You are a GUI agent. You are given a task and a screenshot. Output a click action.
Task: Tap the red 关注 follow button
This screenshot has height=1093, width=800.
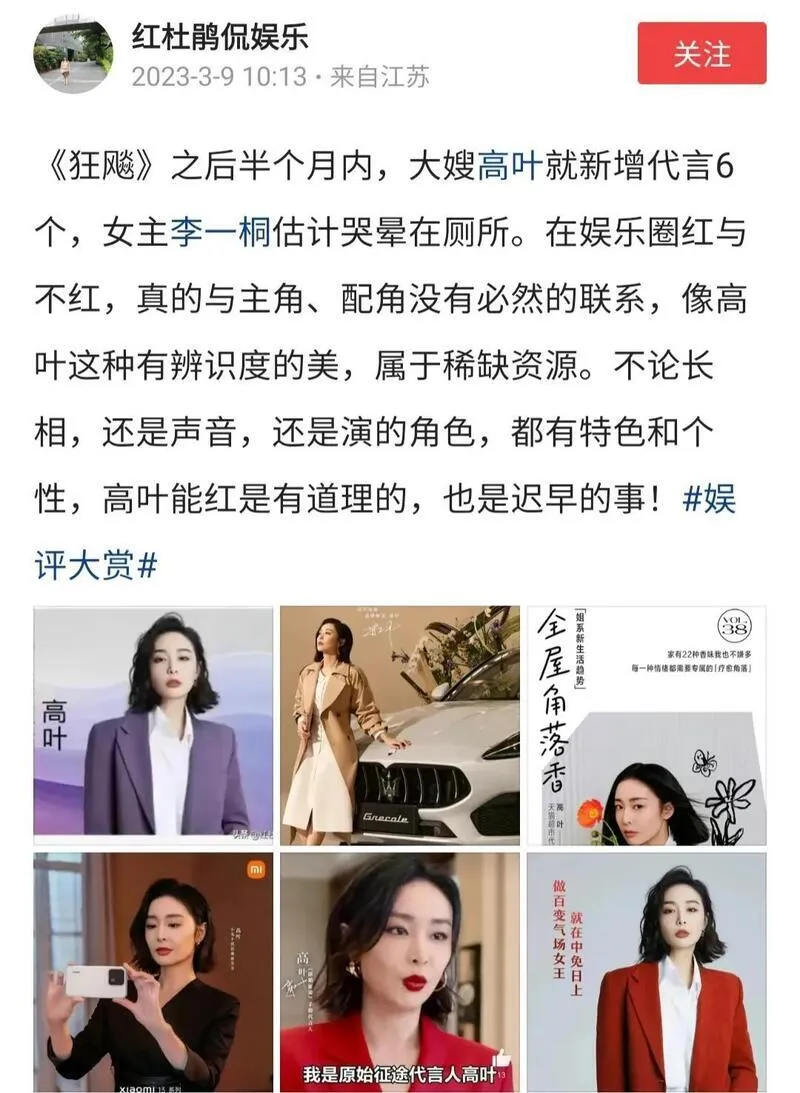(701, 54)
